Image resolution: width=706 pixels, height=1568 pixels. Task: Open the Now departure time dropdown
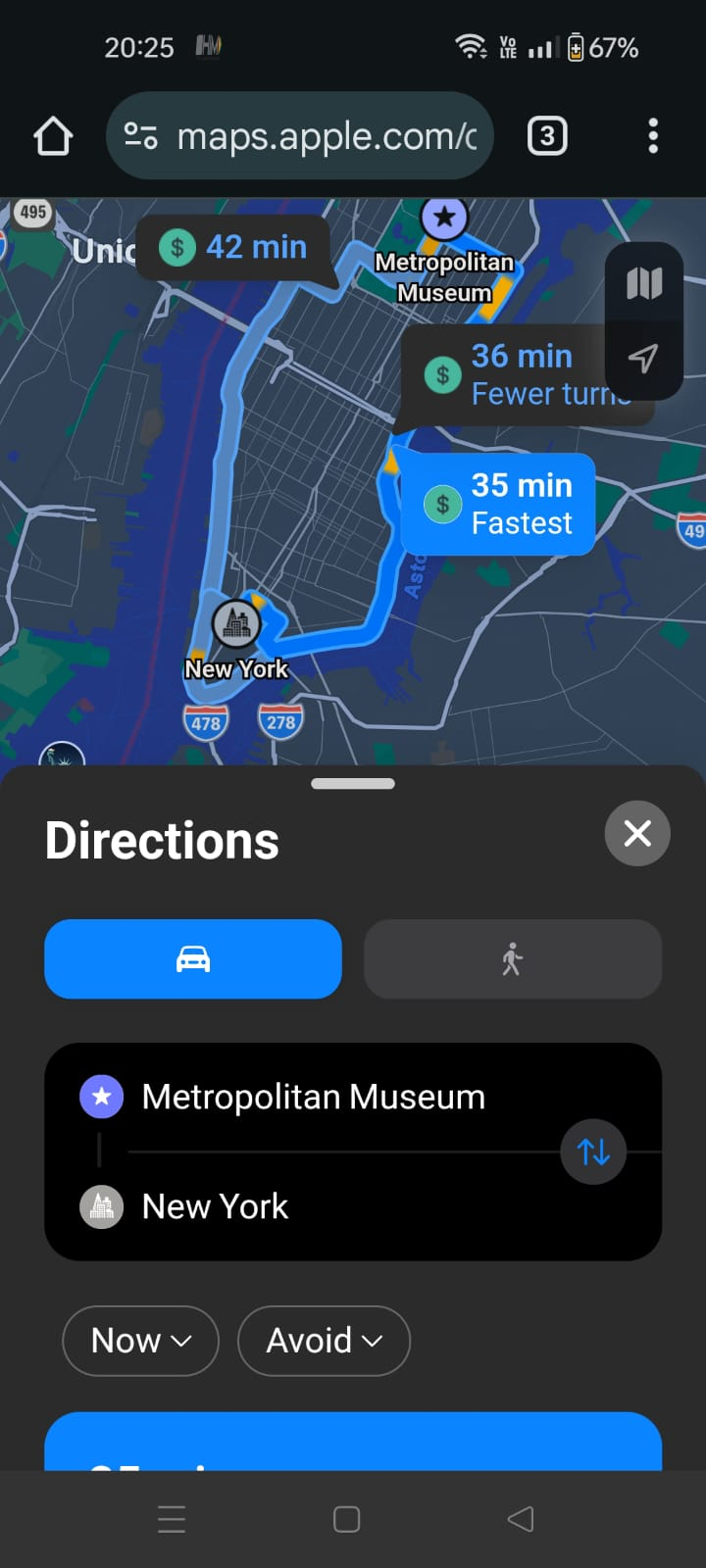click(140, 1340)
